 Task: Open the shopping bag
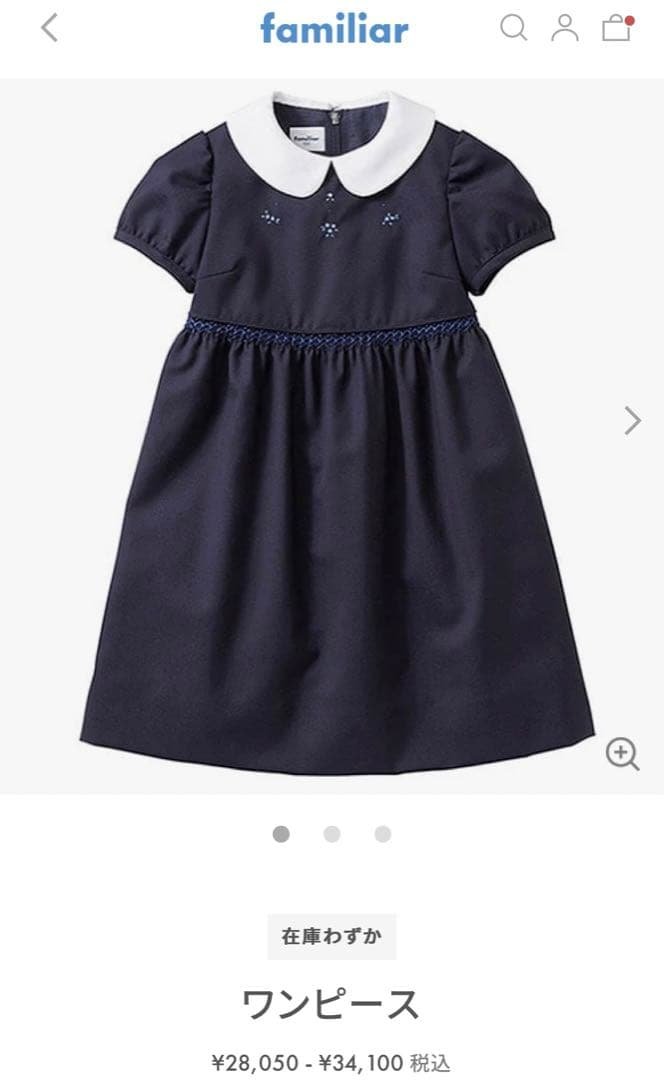point(617,28)
